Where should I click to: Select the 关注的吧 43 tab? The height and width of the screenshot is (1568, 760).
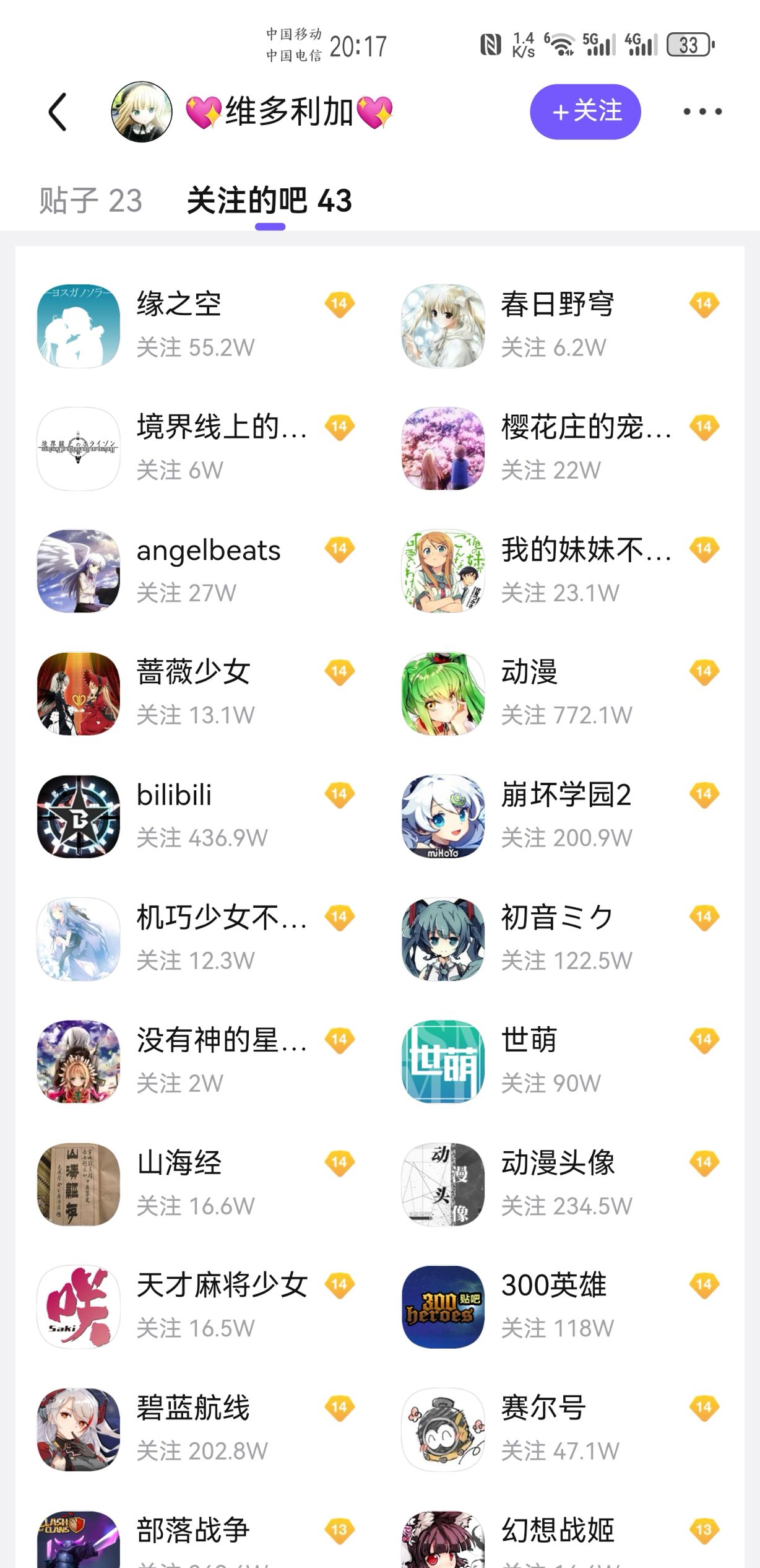point(269,201)
